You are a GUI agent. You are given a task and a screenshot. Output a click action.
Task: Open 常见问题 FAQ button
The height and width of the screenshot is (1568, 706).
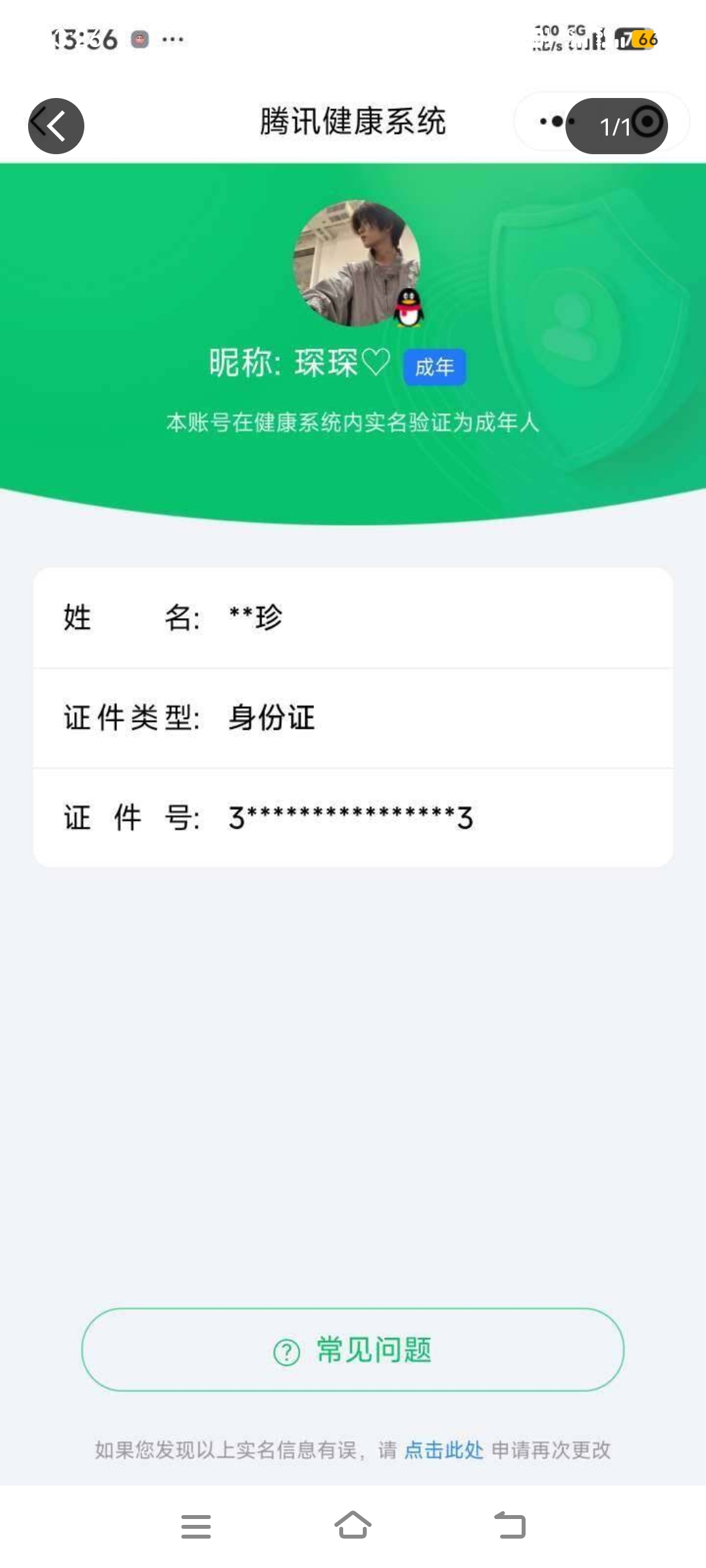click(353, 1350)
